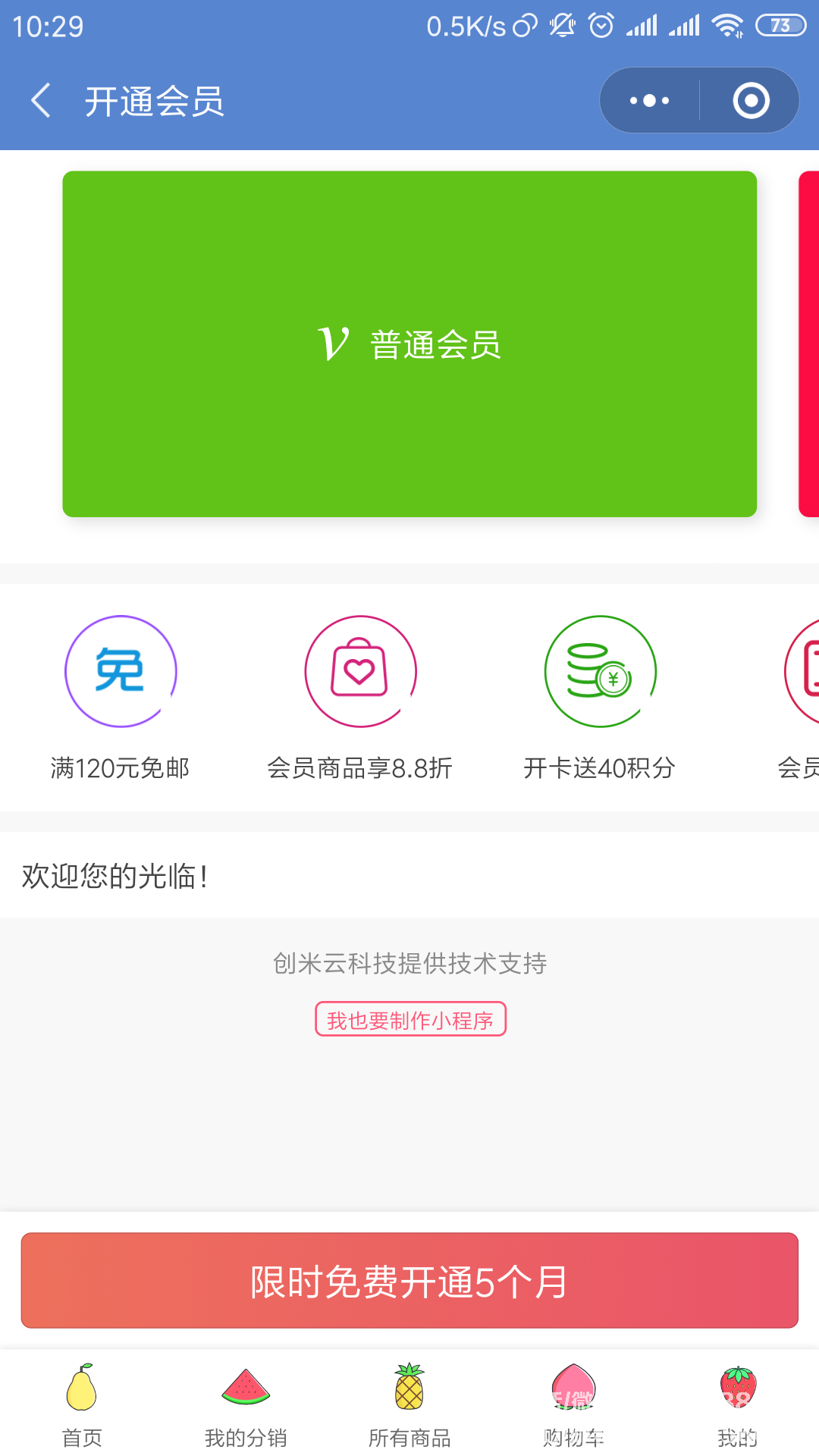Close the mini program with circle button
819x1456 pixels.
point(751,101)
